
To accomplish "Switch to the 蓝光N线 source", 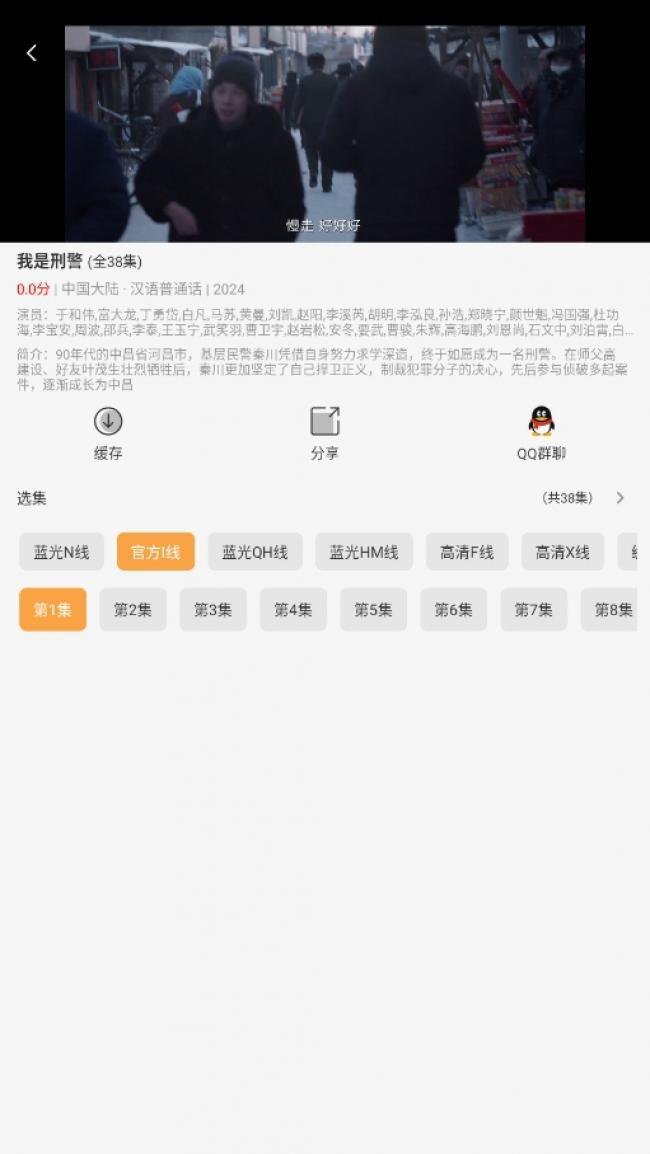I will (x=61, y=552).
